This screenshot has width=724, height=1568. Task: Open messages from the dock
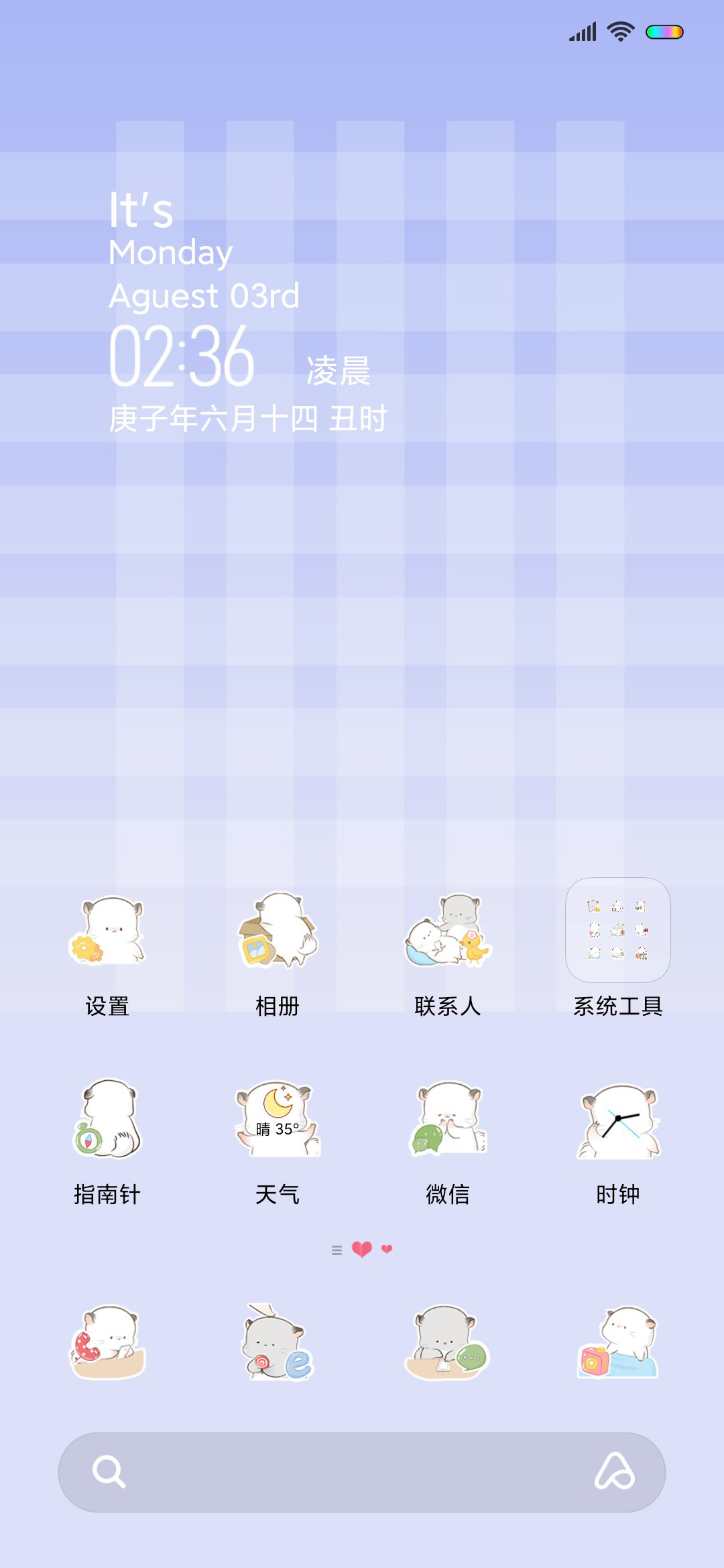click(448, 1342)
